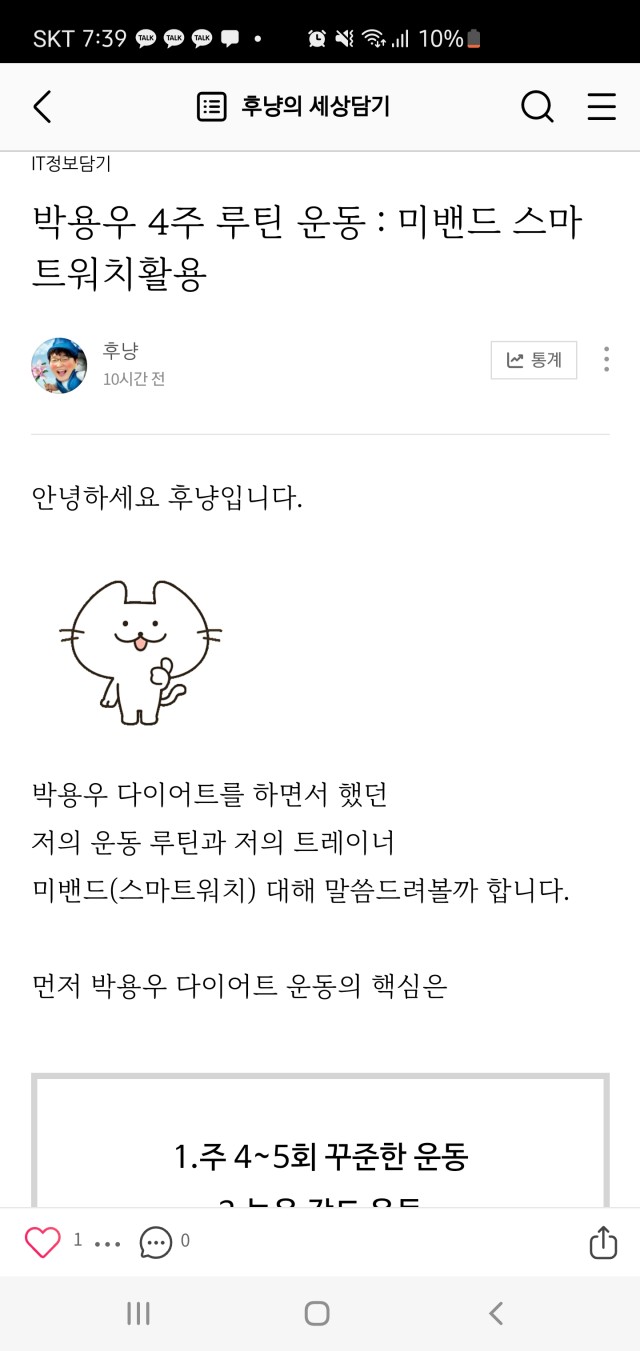
Task: Open the IT정보담기 category link
Action: (71, 163)
